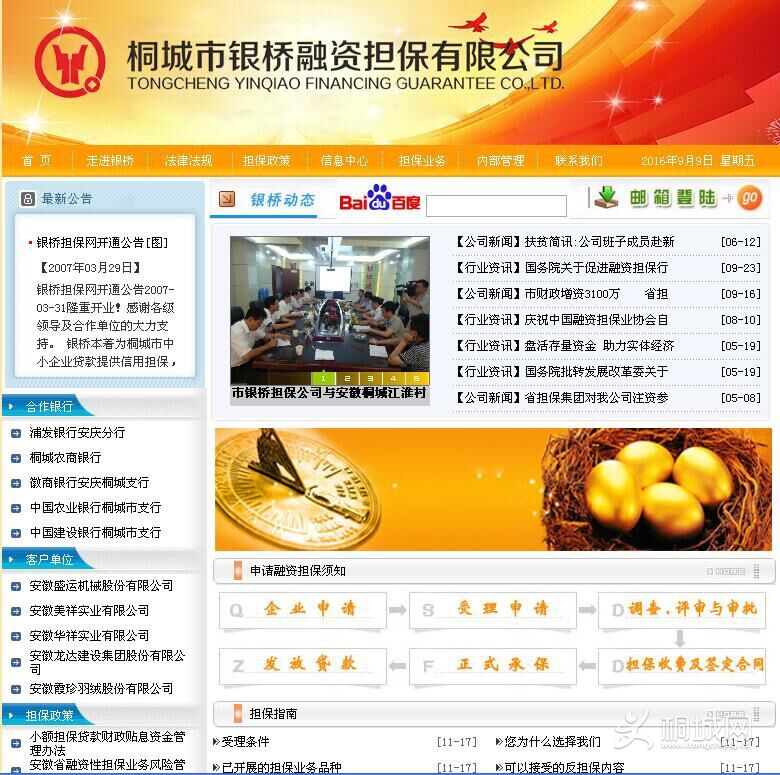Go to 走进银桥 section
The height and width of the screenshot is (775, 780).
click(110, 161)
